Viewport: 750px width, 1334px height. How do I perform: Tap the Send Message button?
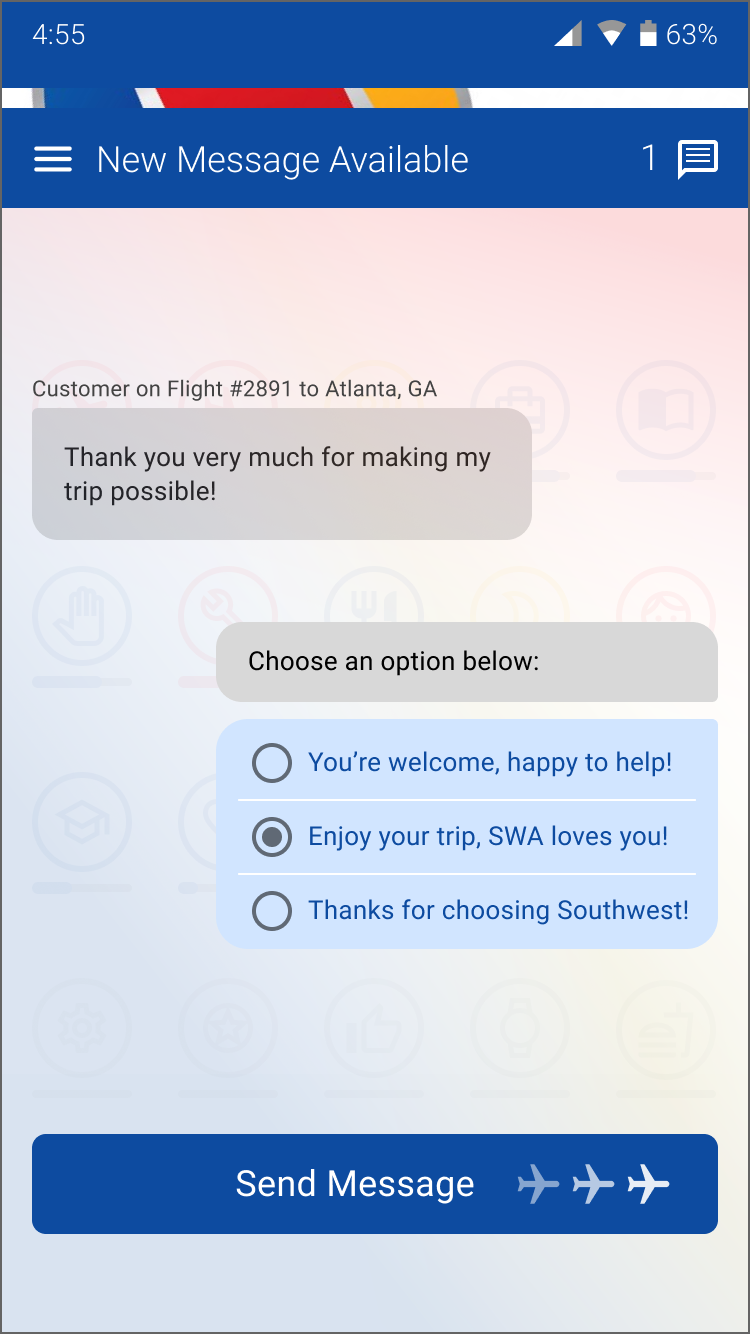(x=375, y=1184)
